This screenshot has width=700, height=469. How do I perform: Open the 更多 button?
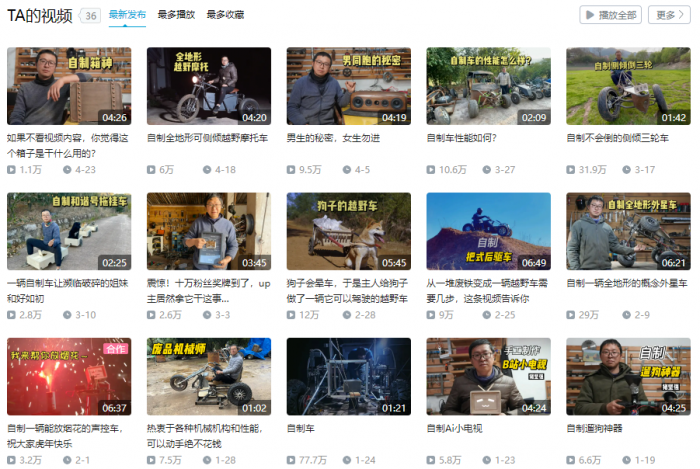(x=667, y=15)
